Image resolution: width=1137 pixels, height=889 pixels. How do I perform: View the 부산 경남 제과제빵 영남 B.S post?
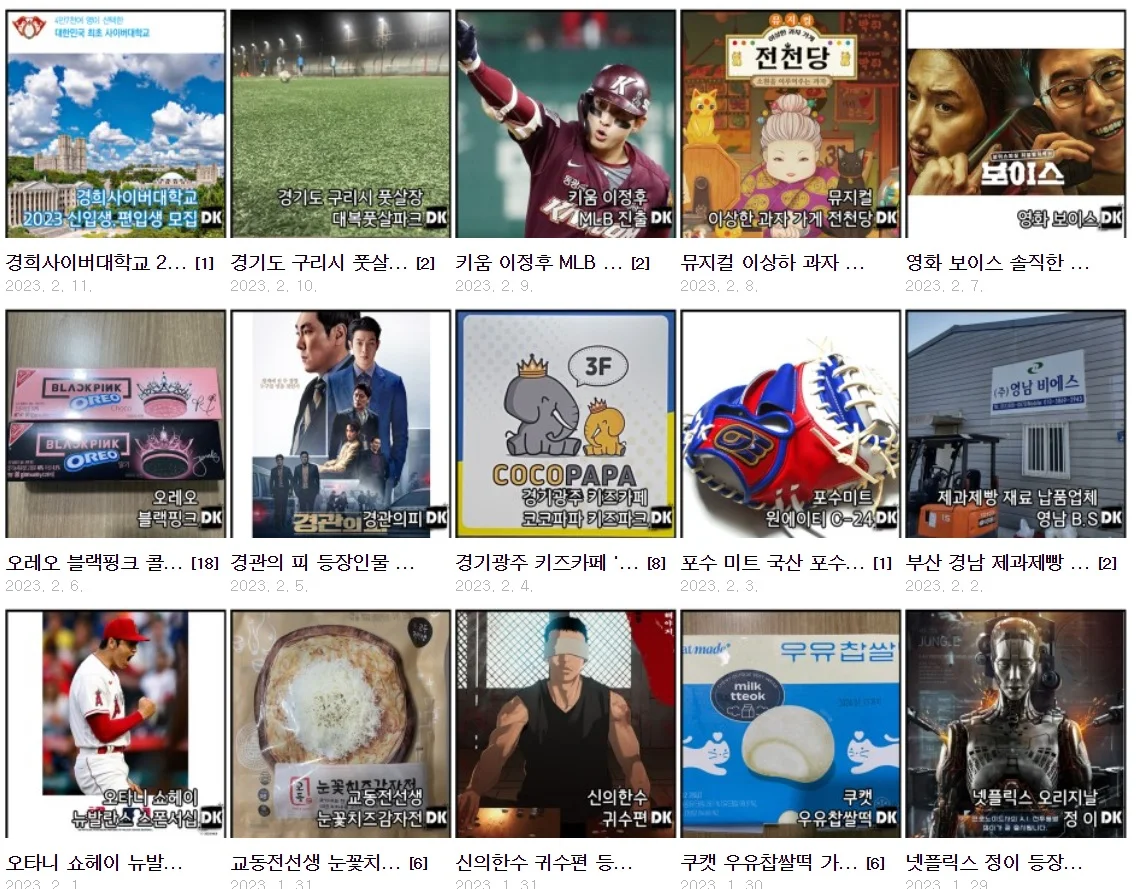pyautogui.click(x=1015, y=424)
